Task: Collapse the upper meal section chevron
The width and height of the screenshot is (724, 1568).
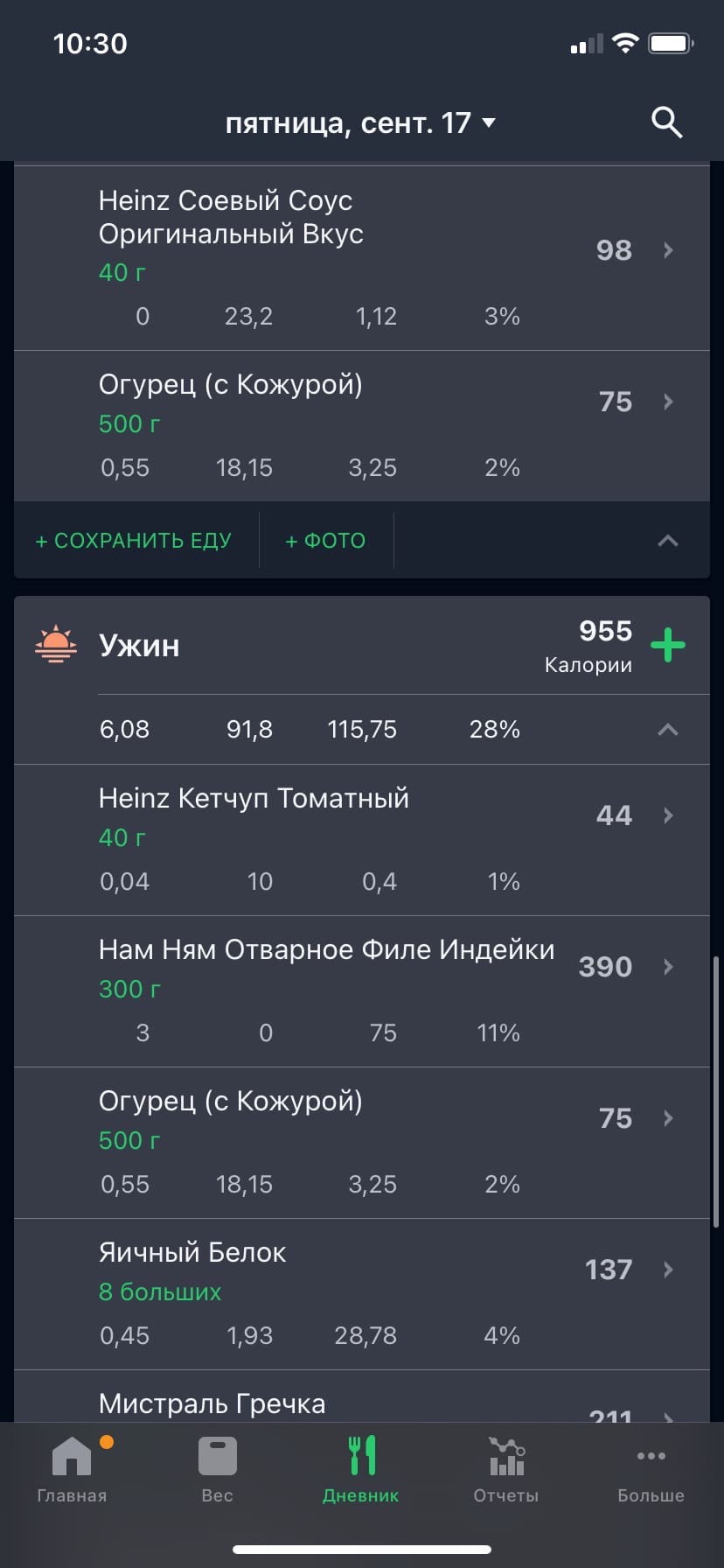Action: pos(668,540)
